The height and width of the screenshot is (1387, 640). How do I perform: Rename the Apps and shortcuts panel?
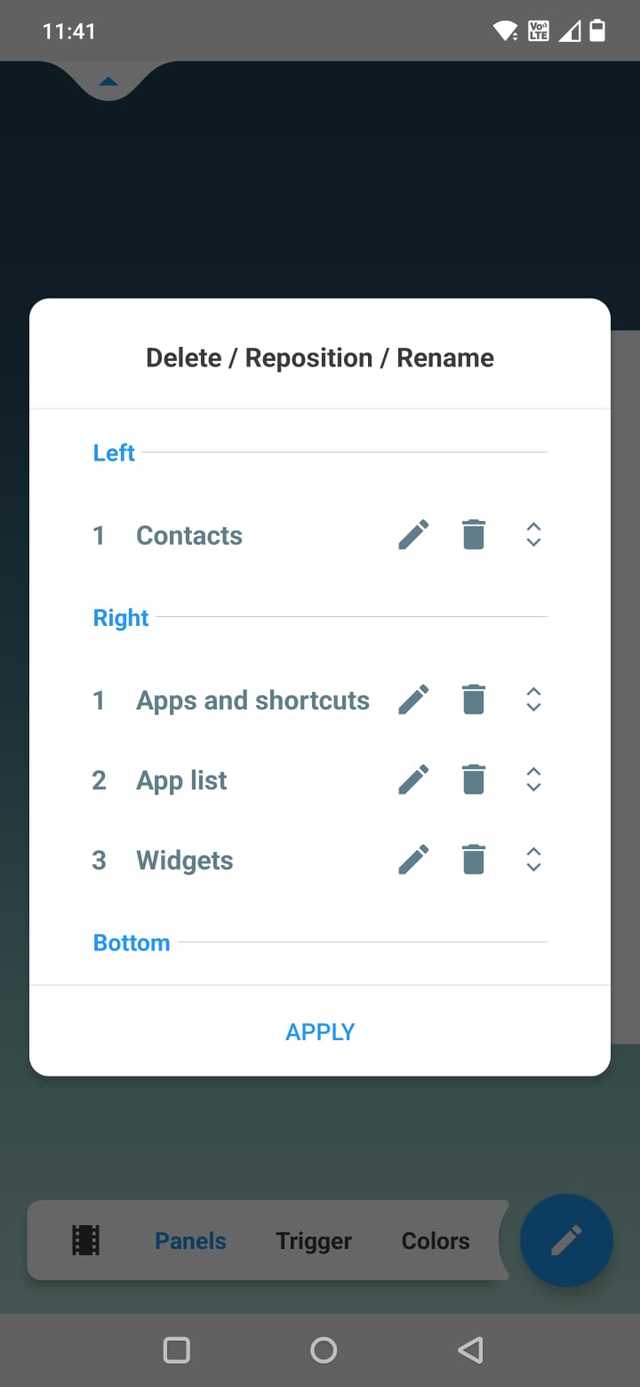413,700
